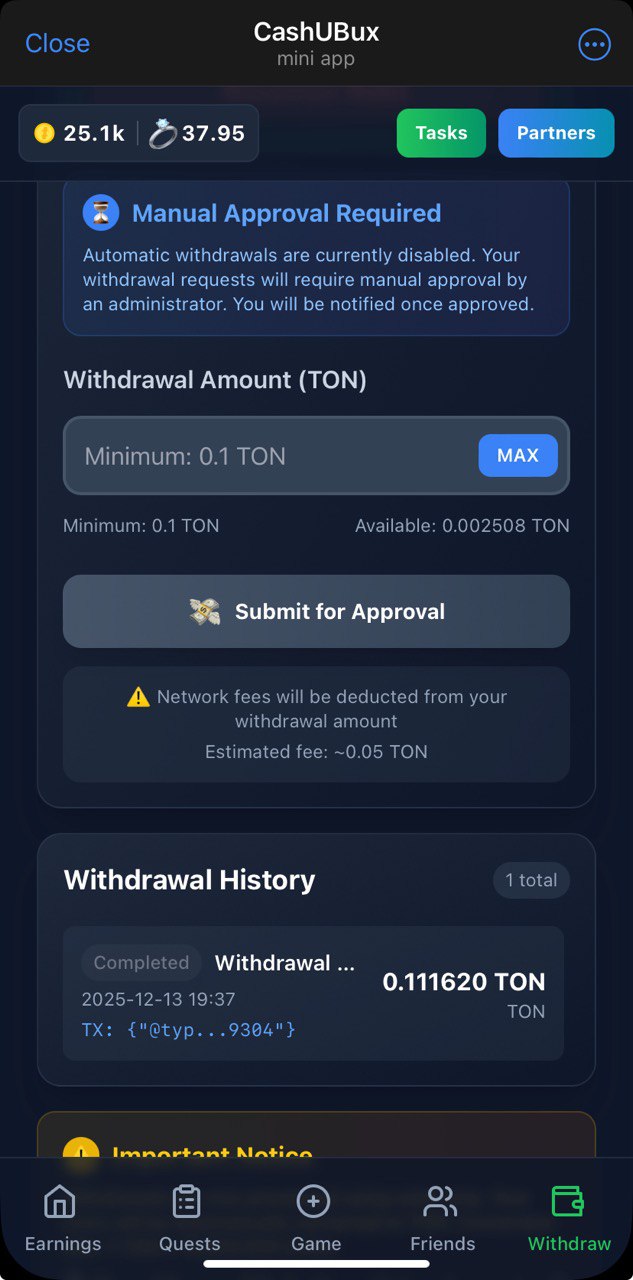
Task: Open the three-dot options menu
Action: 594,44
